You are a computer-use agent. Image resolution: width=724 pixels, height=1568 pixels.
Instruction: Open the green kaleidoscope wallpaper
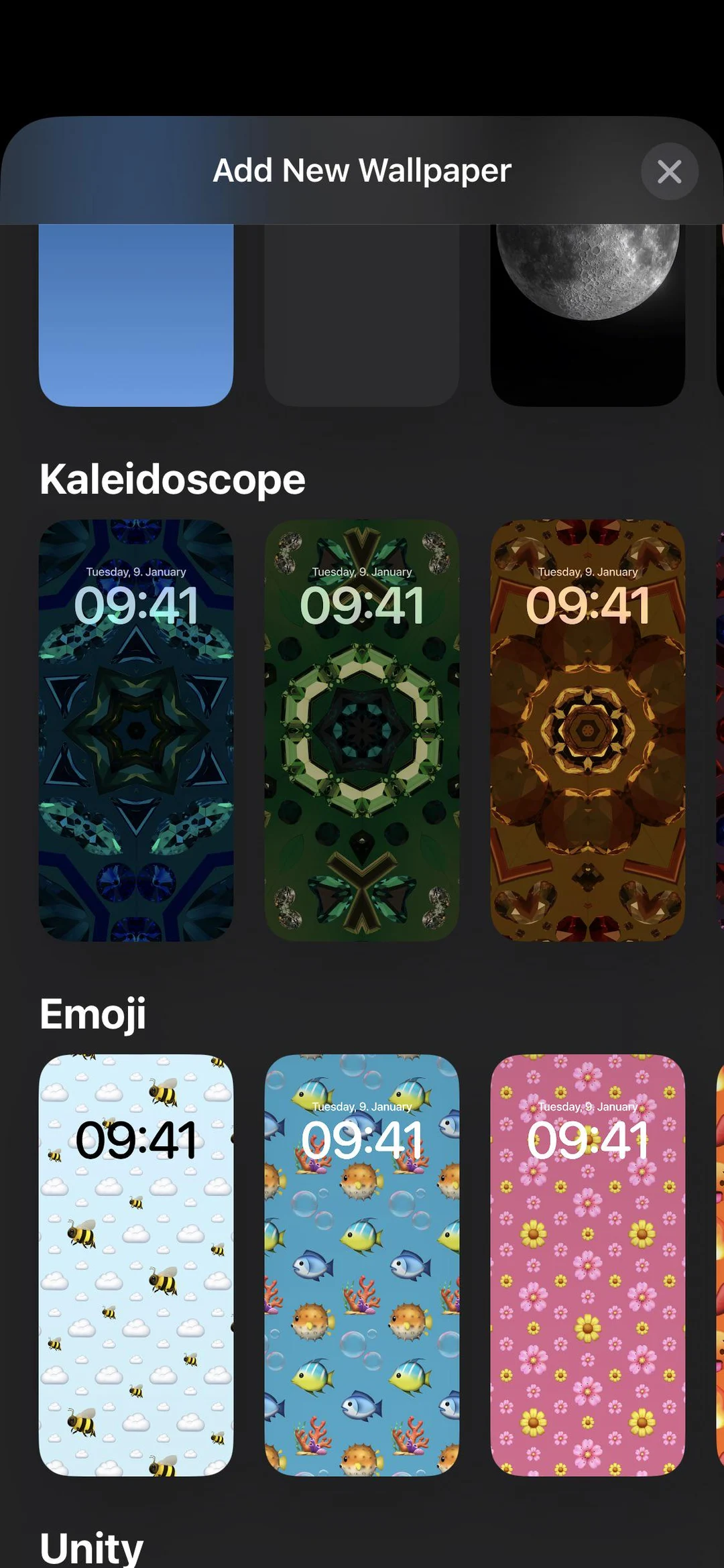tap(362, 727)
